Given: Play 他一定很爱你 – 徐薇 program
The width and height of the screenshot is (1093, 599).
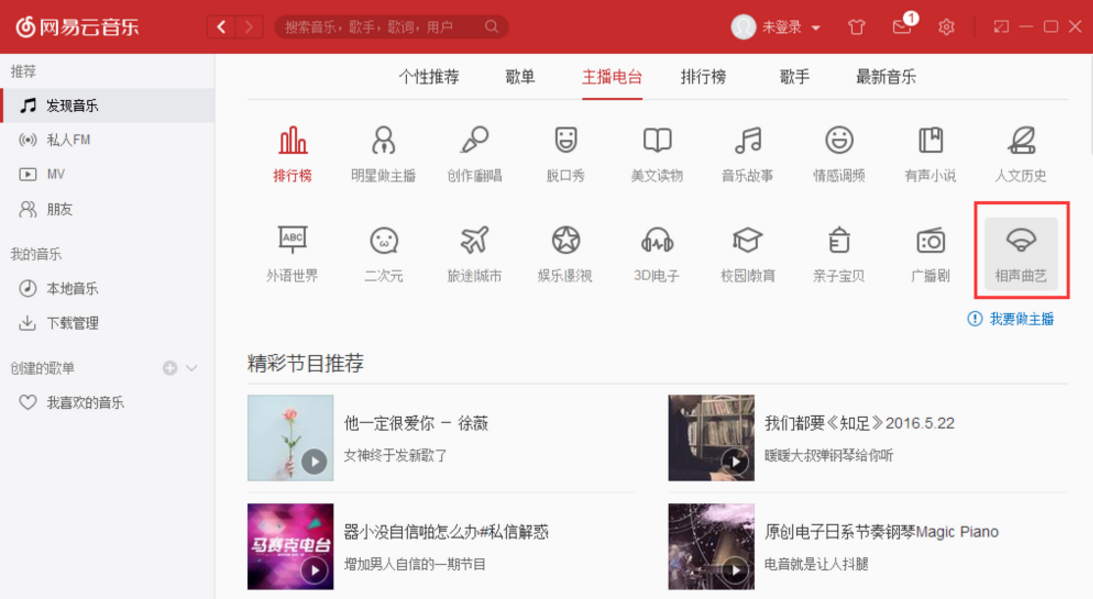Looking at the screenshot, I should 314,461.
